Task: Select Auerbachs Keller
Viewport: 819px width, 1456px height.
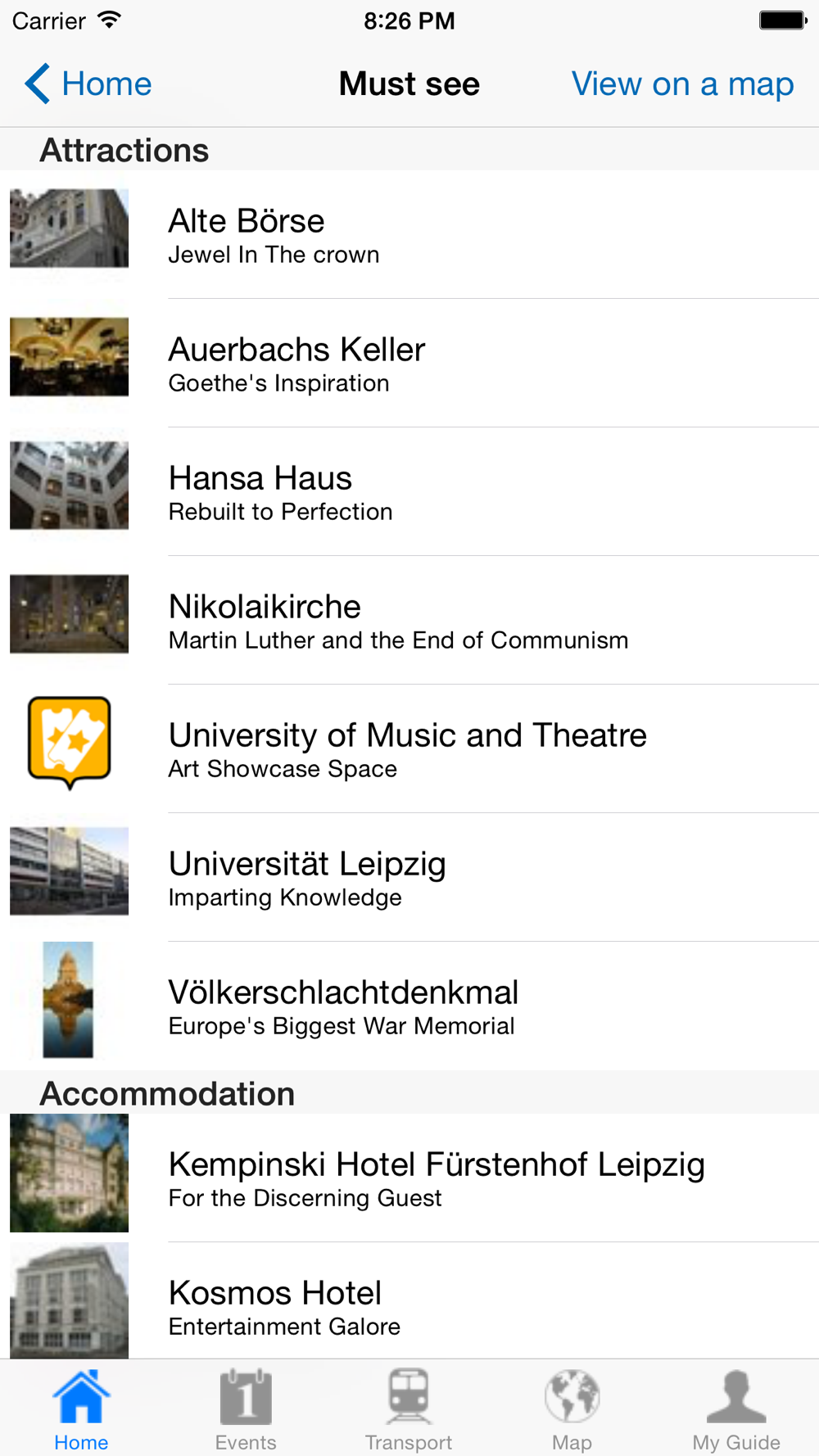Action: pyautogui.click(x=409, y=364)
